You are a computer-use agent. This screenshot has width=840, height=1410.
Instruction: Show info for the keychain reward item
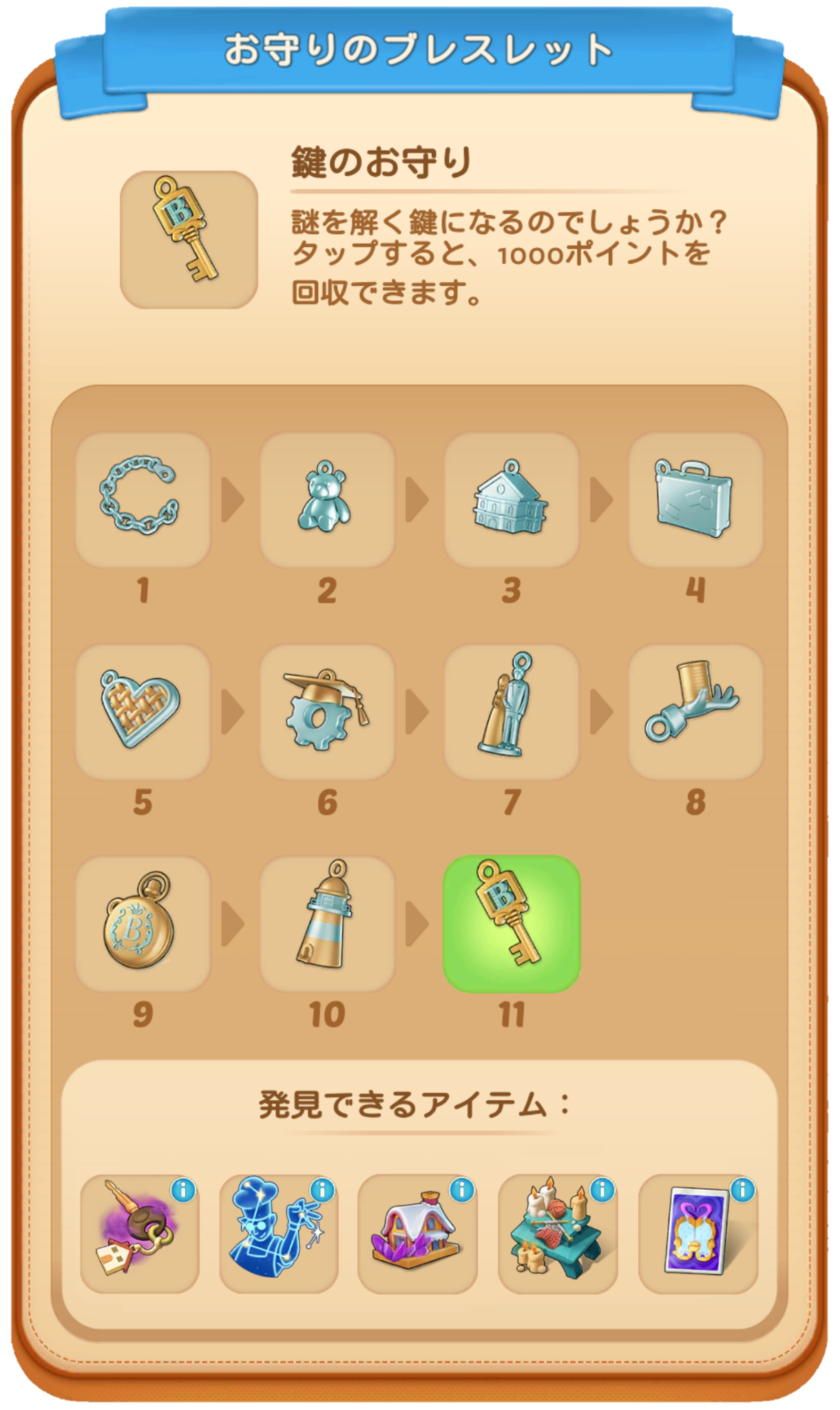(x=183, y=1190)
